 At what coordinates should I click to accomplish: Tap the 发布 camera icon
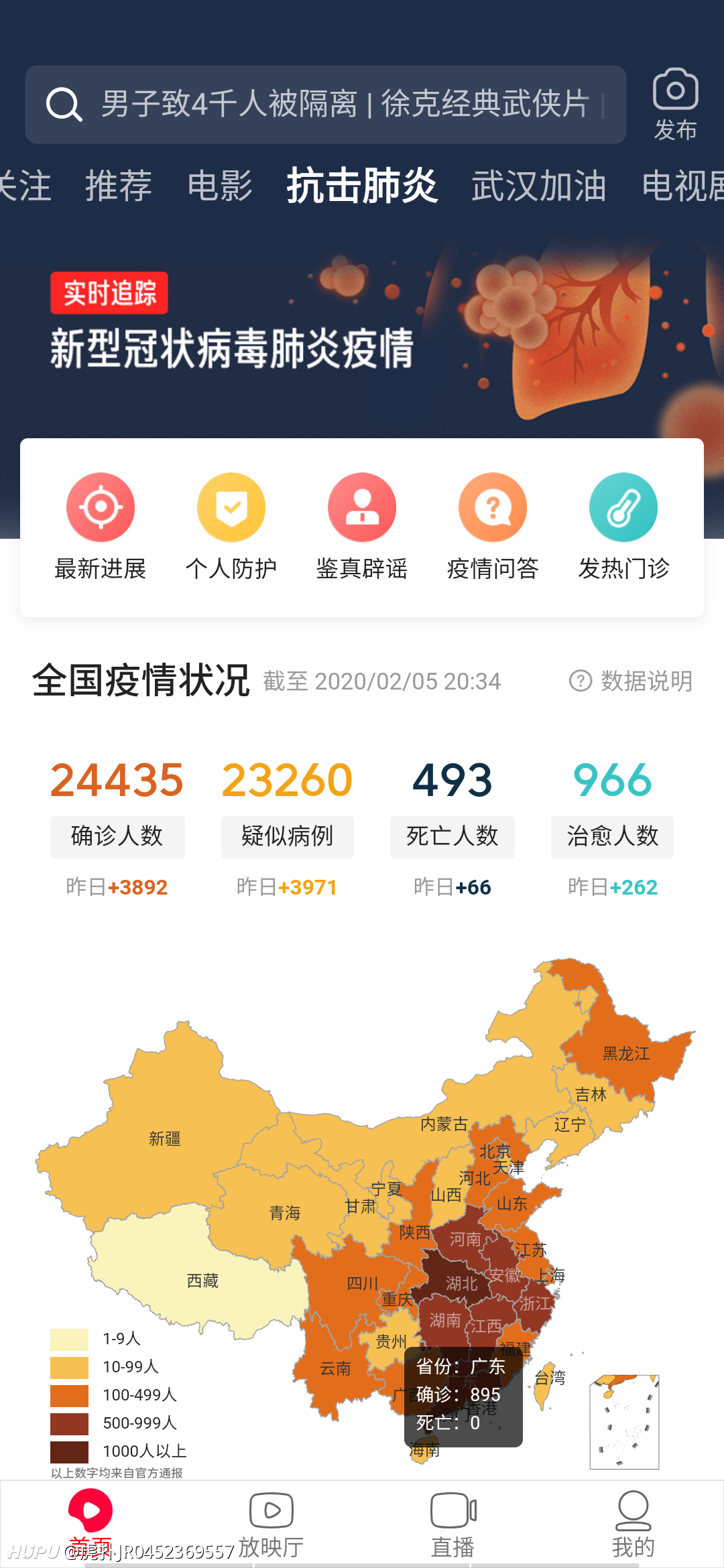point(675,104)
